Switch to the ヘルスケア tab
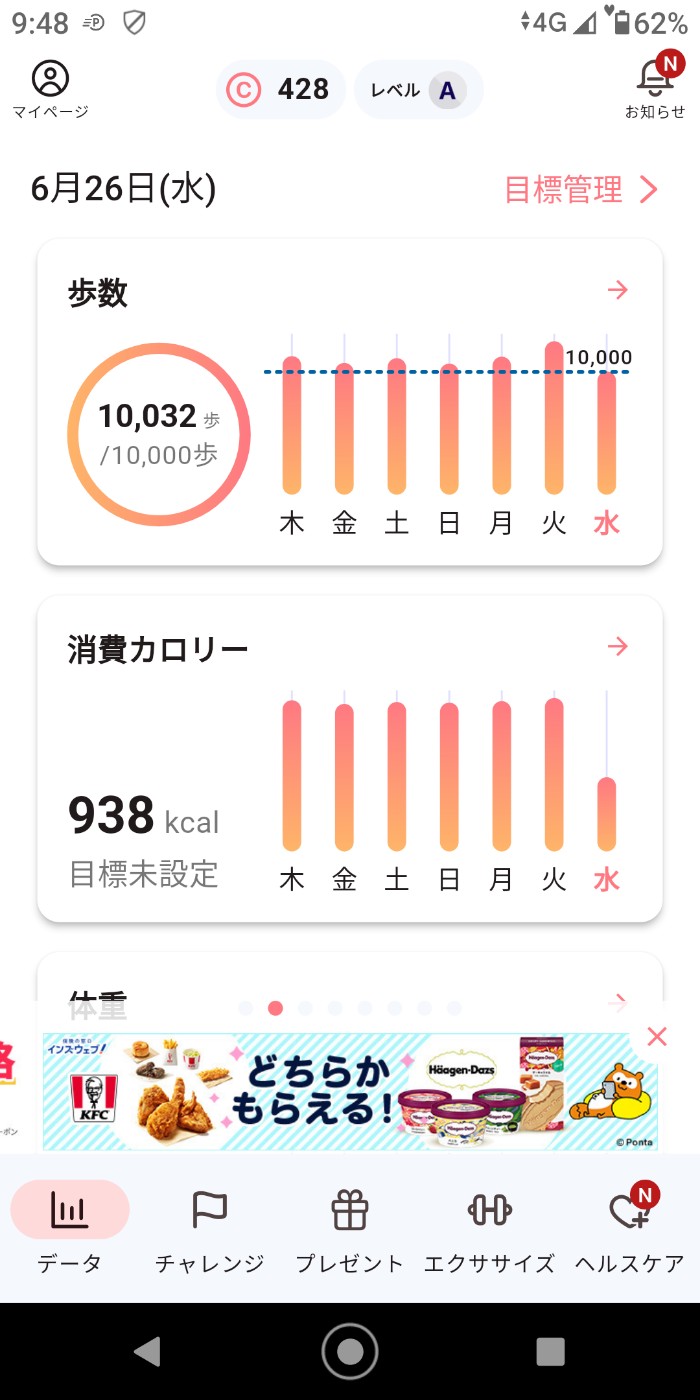The height and width of the screenshot is (1400, 700). click(x=630, y=1228)
